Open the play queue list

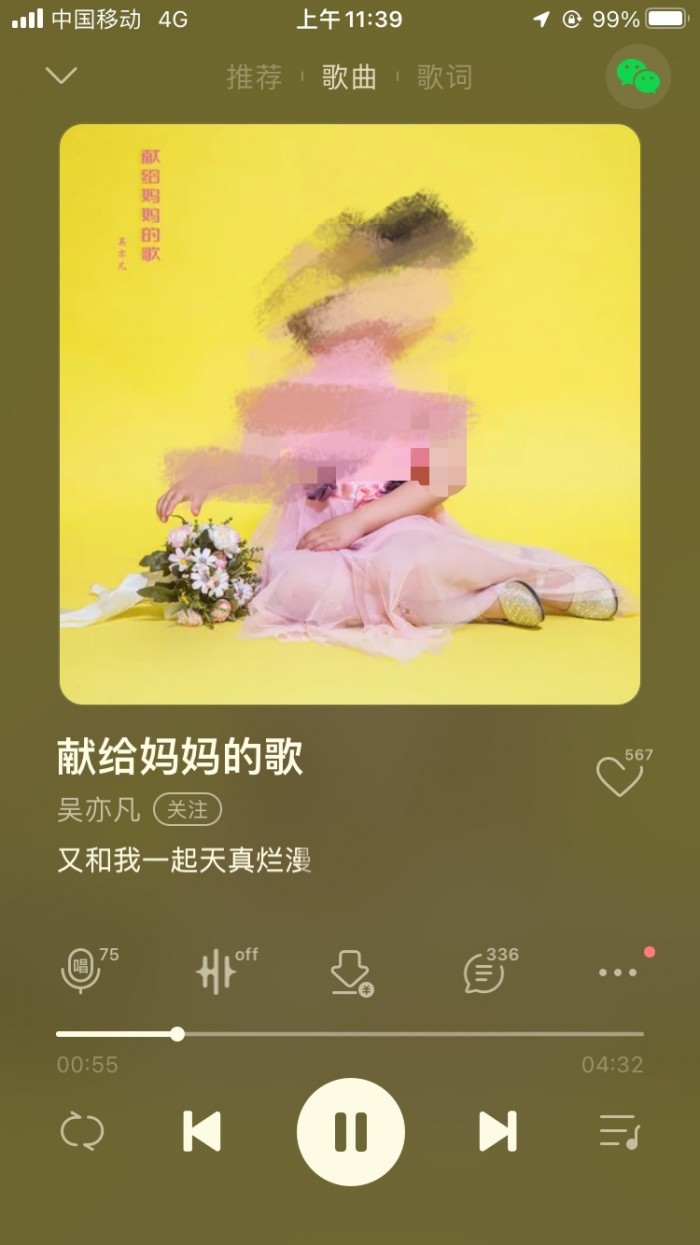coord(619,1132)
